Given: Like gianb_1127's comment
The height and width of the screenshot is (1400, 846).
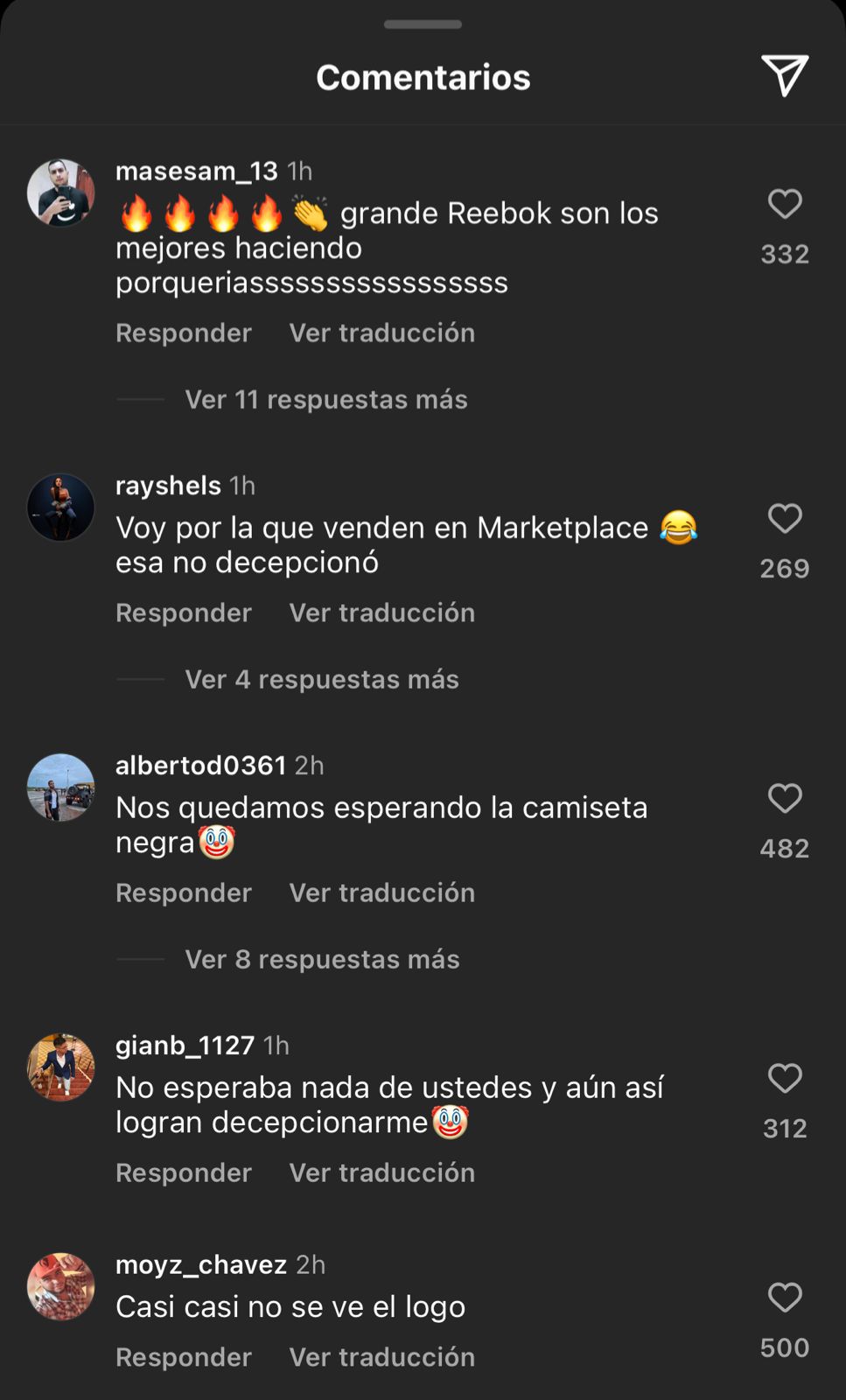Looking at the screenshot, I should click(785, 1079).
